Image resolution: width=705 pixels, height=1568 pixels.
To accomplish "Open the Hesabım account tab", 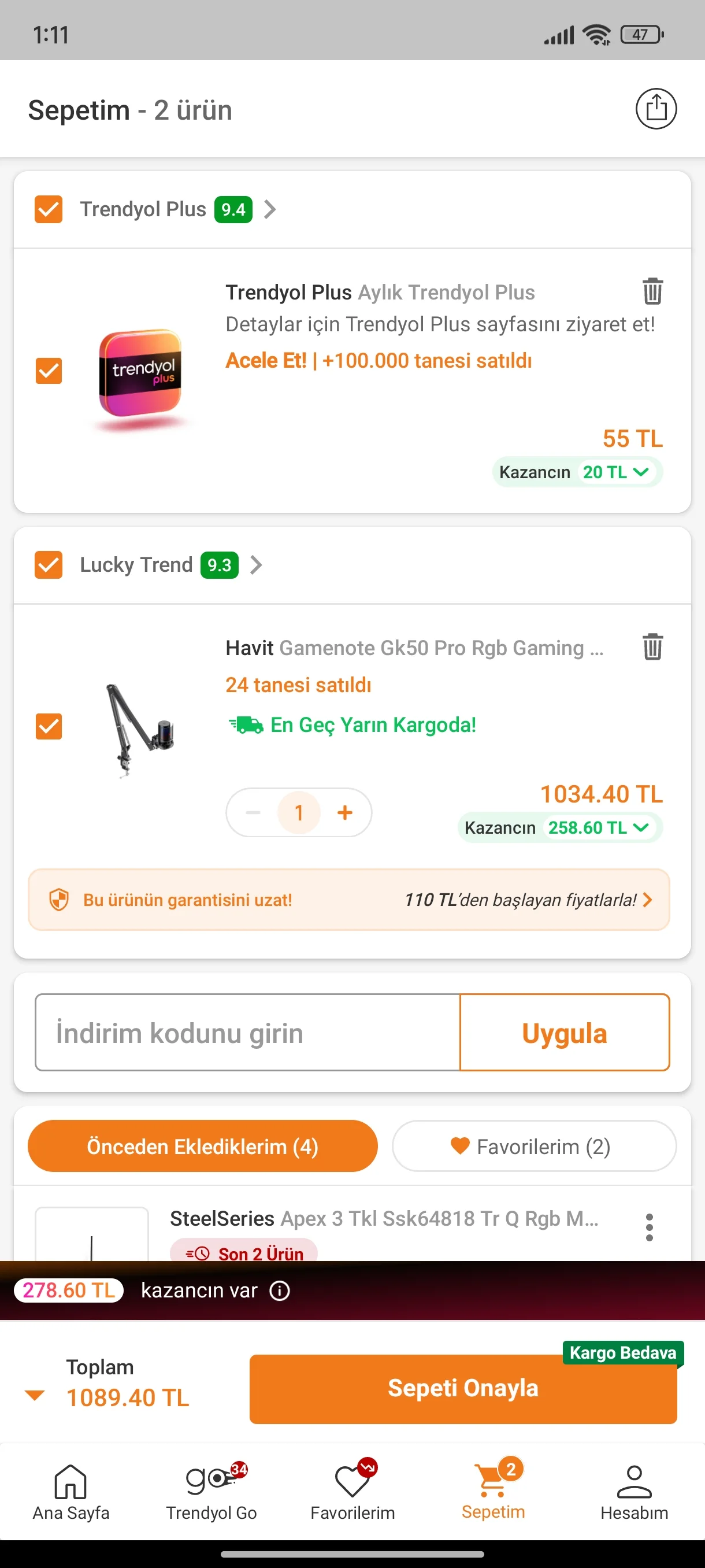I will (x=634, y=1491).
